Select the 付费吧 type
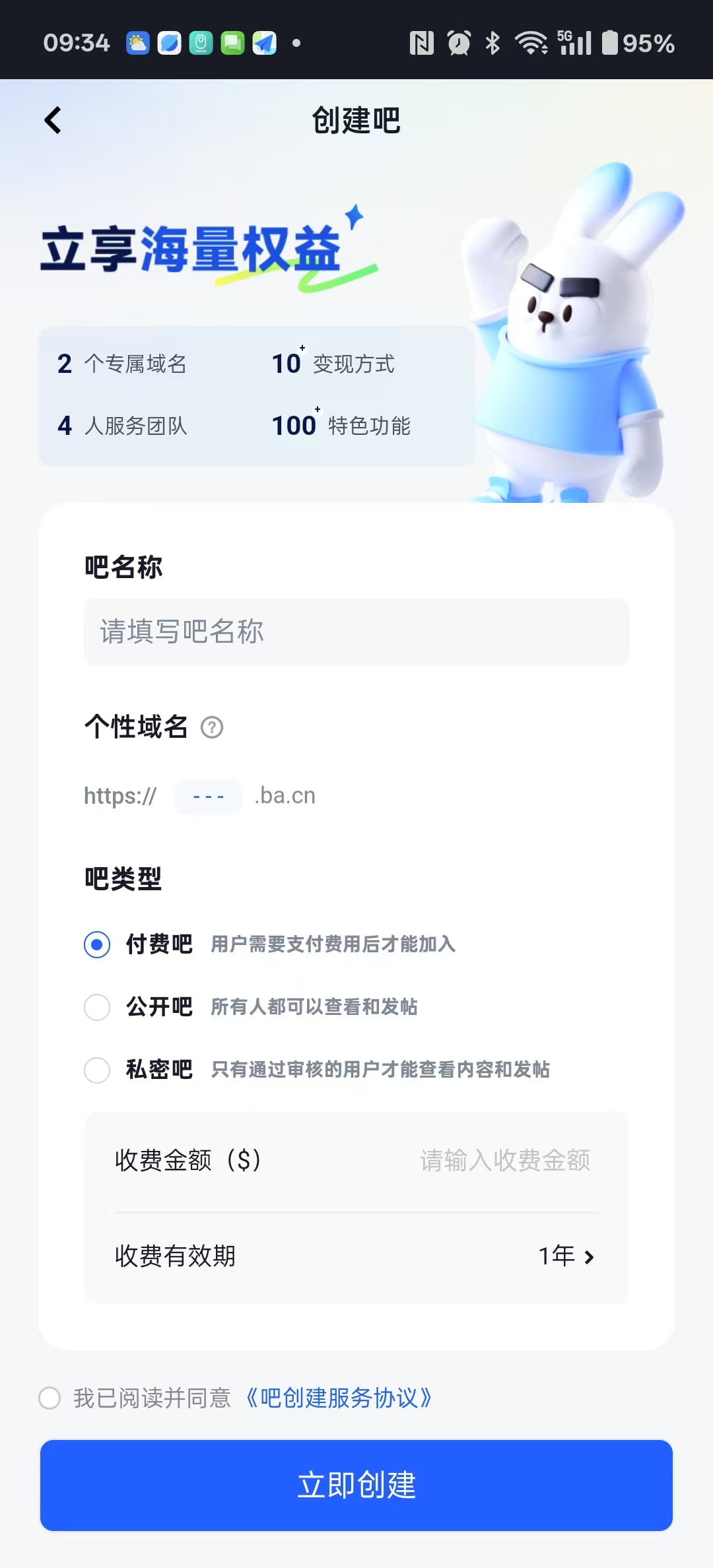This screenshot has width=713, height=1568. point(97,944)
